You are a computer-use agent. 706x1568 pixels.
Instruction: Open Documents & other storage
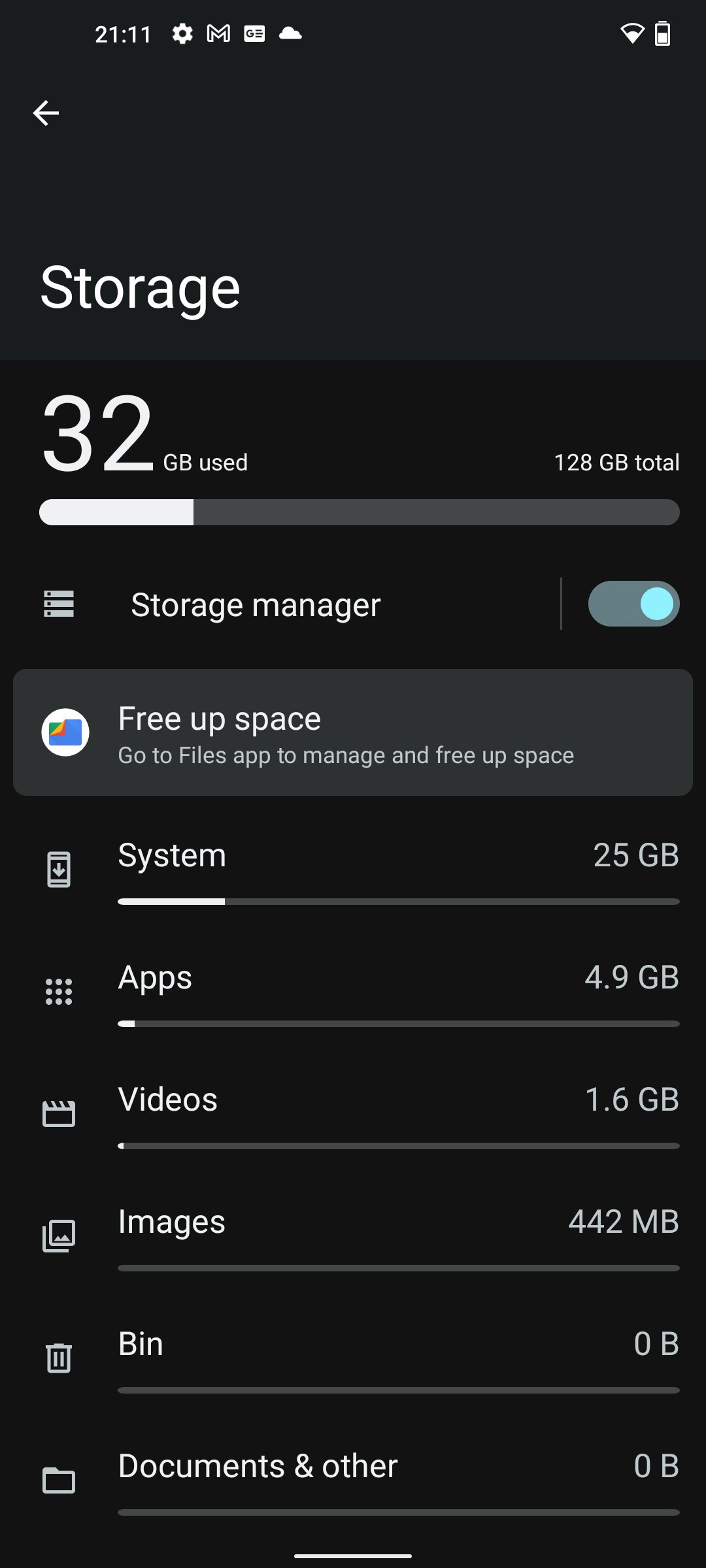[353, 1481]
